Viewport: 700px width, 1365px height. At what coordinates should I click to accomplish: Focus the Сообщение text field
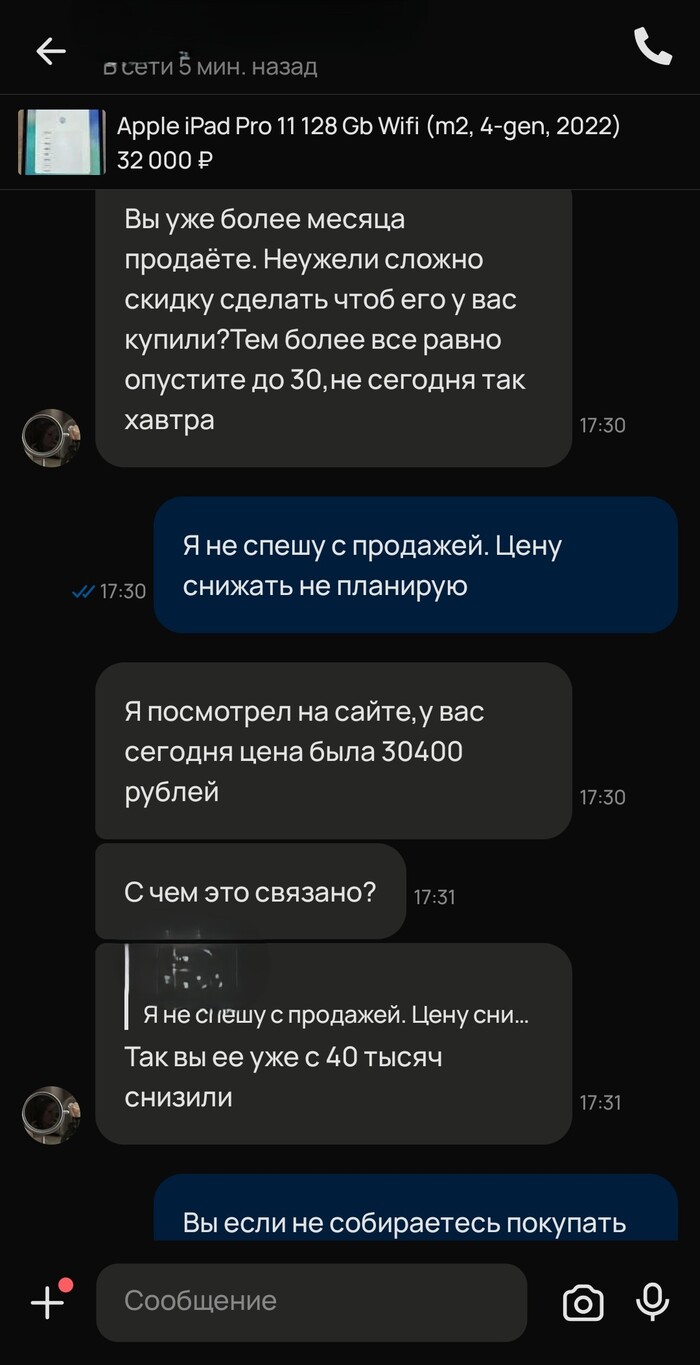point(310,1301)
